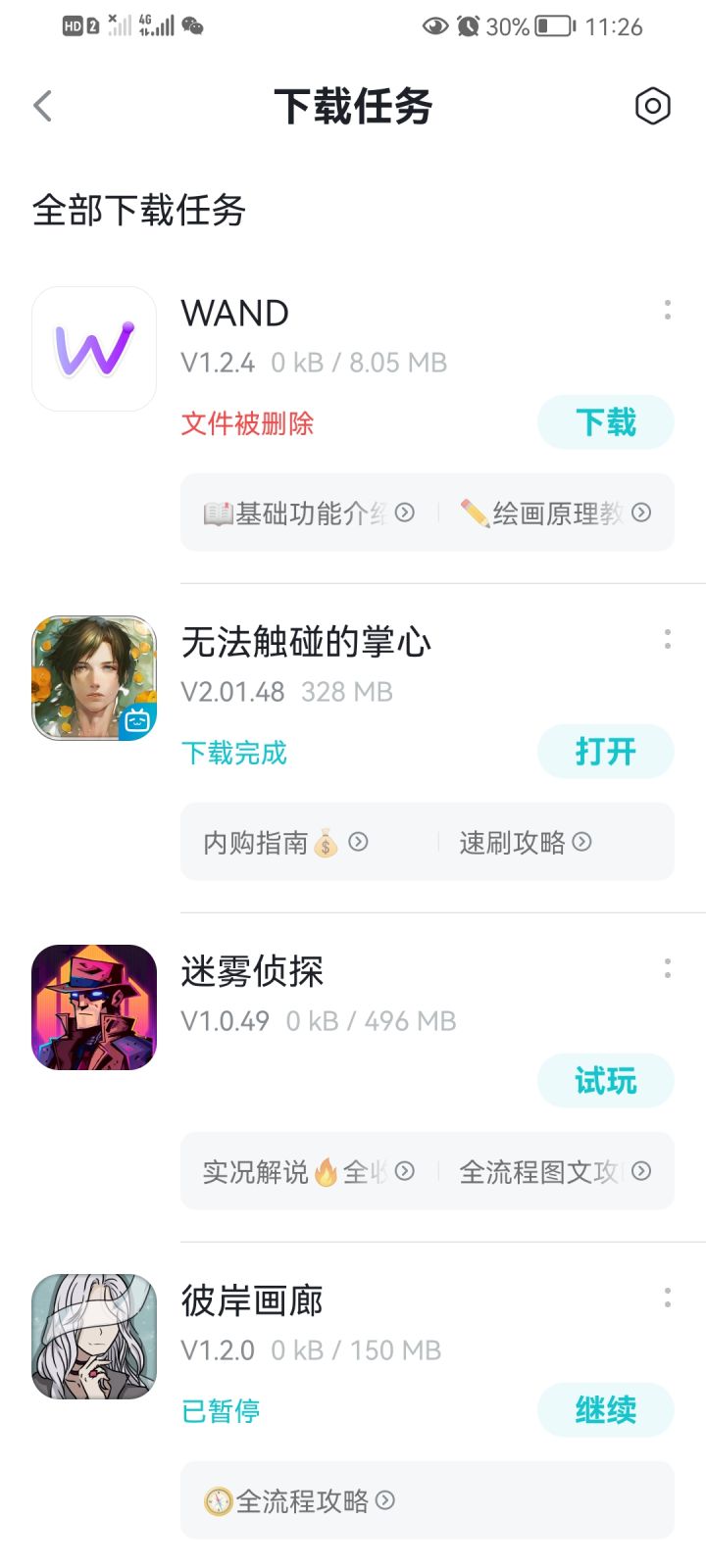The height and width of the screenshot is (1568, 706).
Task: Tap the WAND app icon
Action: pos(93,349)
